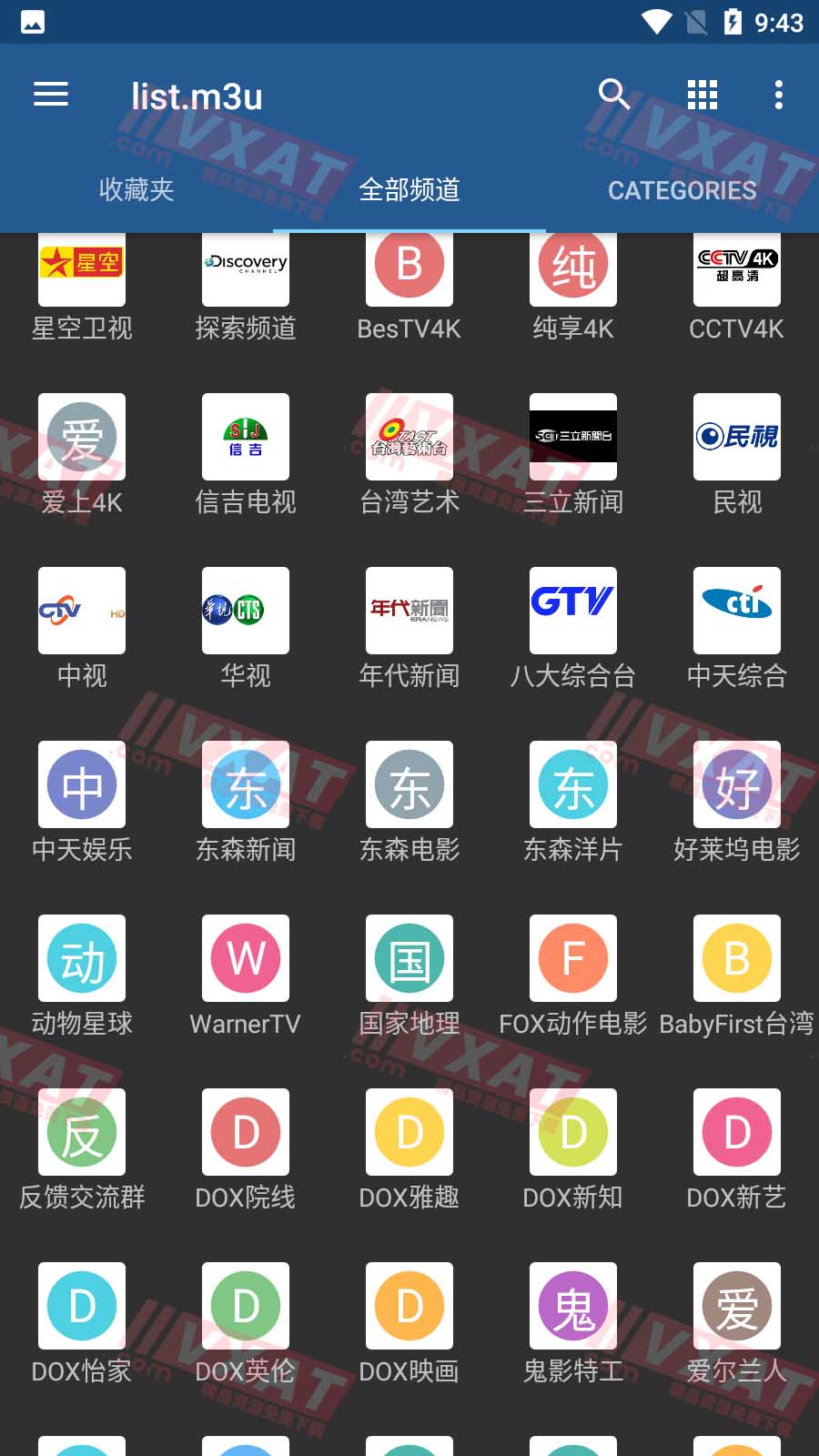The height and width of the screenshot is (1456, 819).
Task: Select the 民视 channel logo
Action: 737,437
